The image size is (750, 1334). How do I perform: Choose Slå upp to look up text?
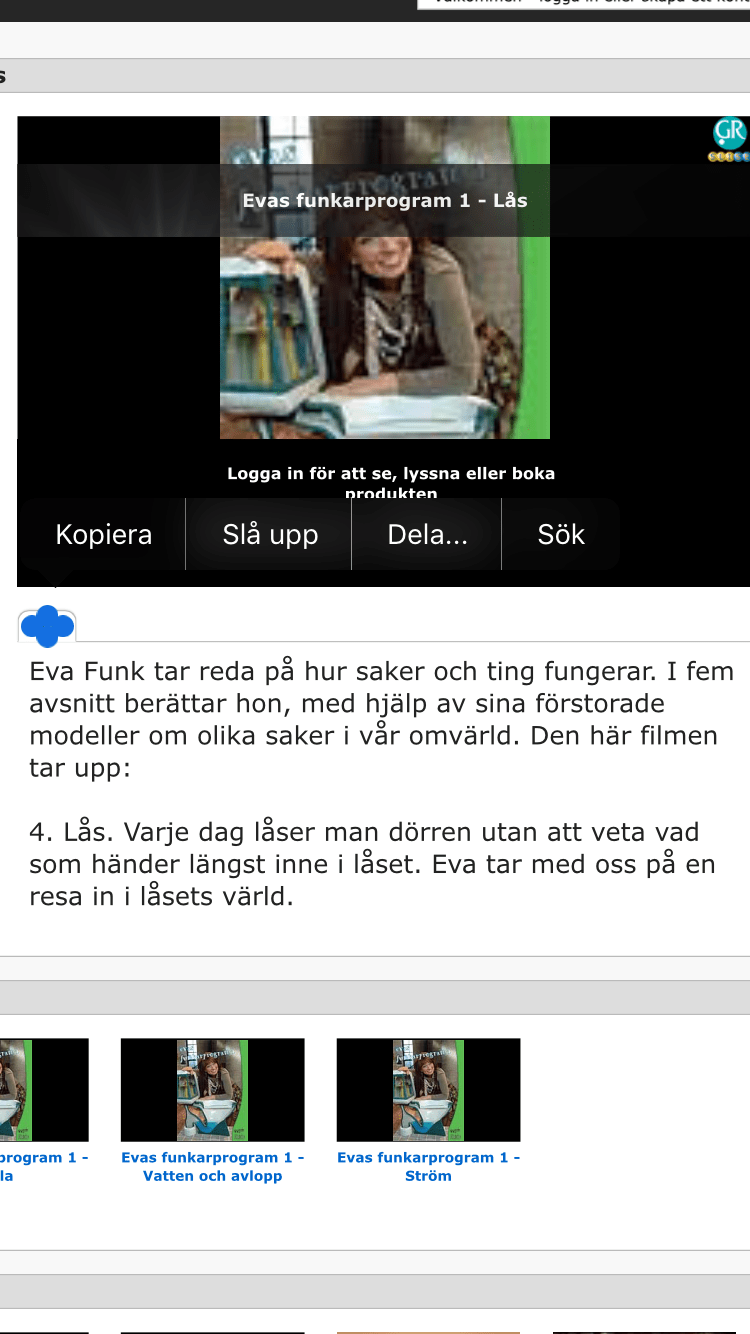pyautogui.click(x=270, y=535)
